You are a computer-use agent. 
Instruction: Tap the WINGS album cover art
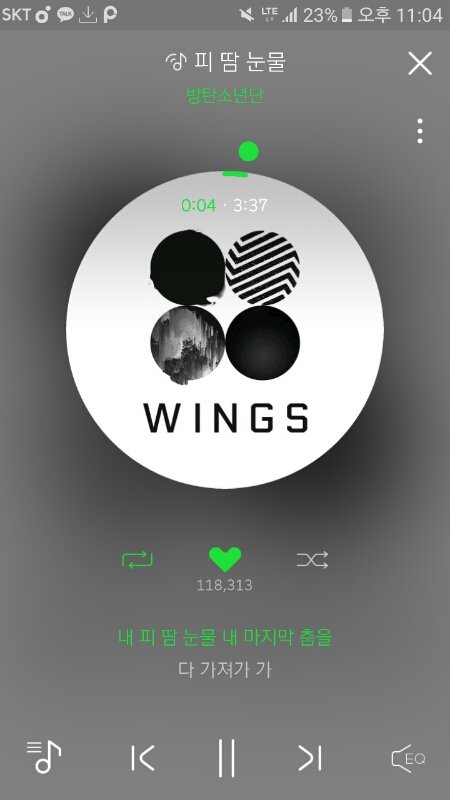(x=225, y=330)
